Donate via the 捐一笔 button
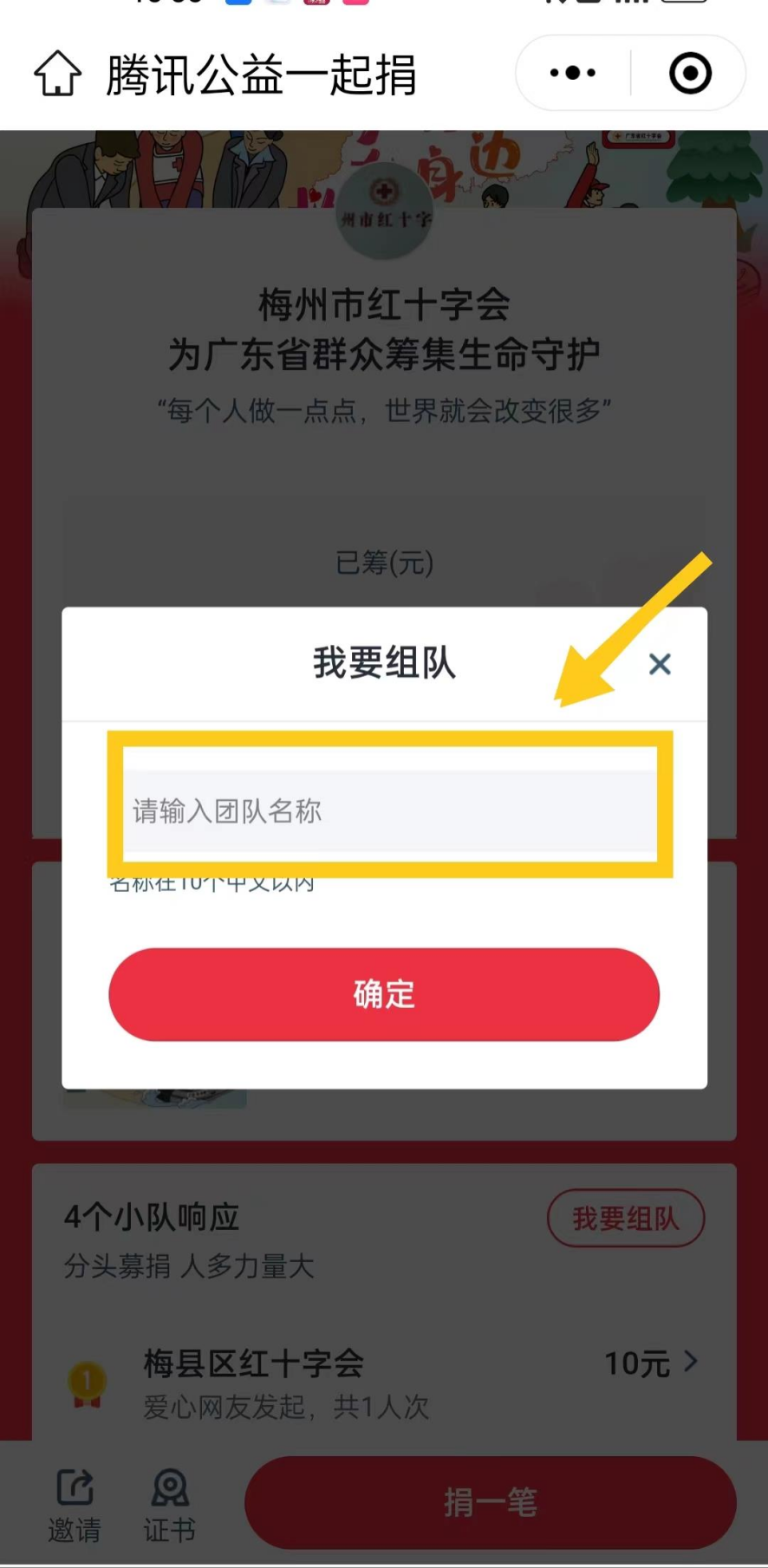This screenshot has width=768, height=1568. coord(490,1502)
